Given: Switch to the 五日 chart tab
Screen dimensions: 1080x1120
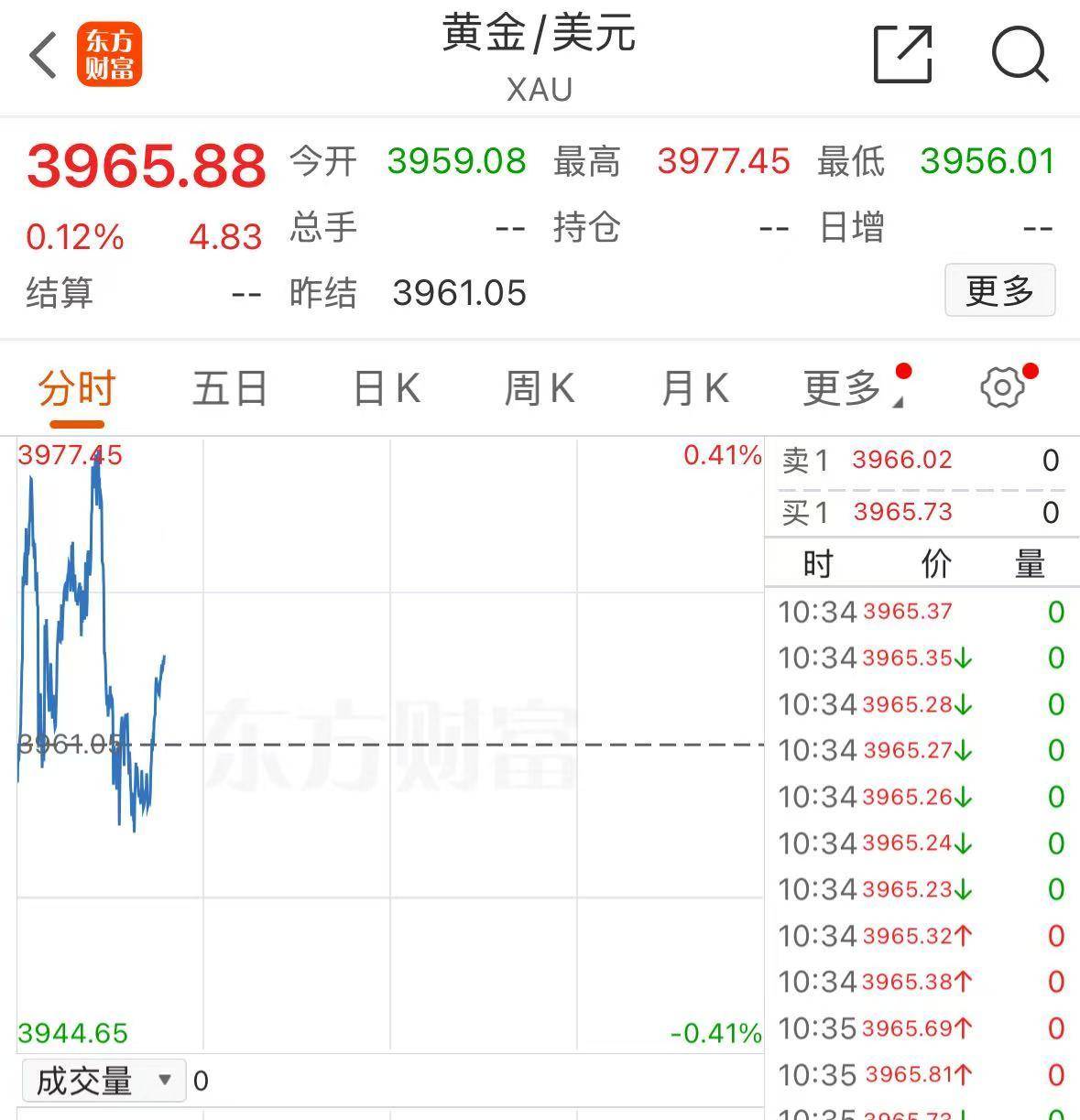Looking at the screenshot, I should tap(230, 389).
